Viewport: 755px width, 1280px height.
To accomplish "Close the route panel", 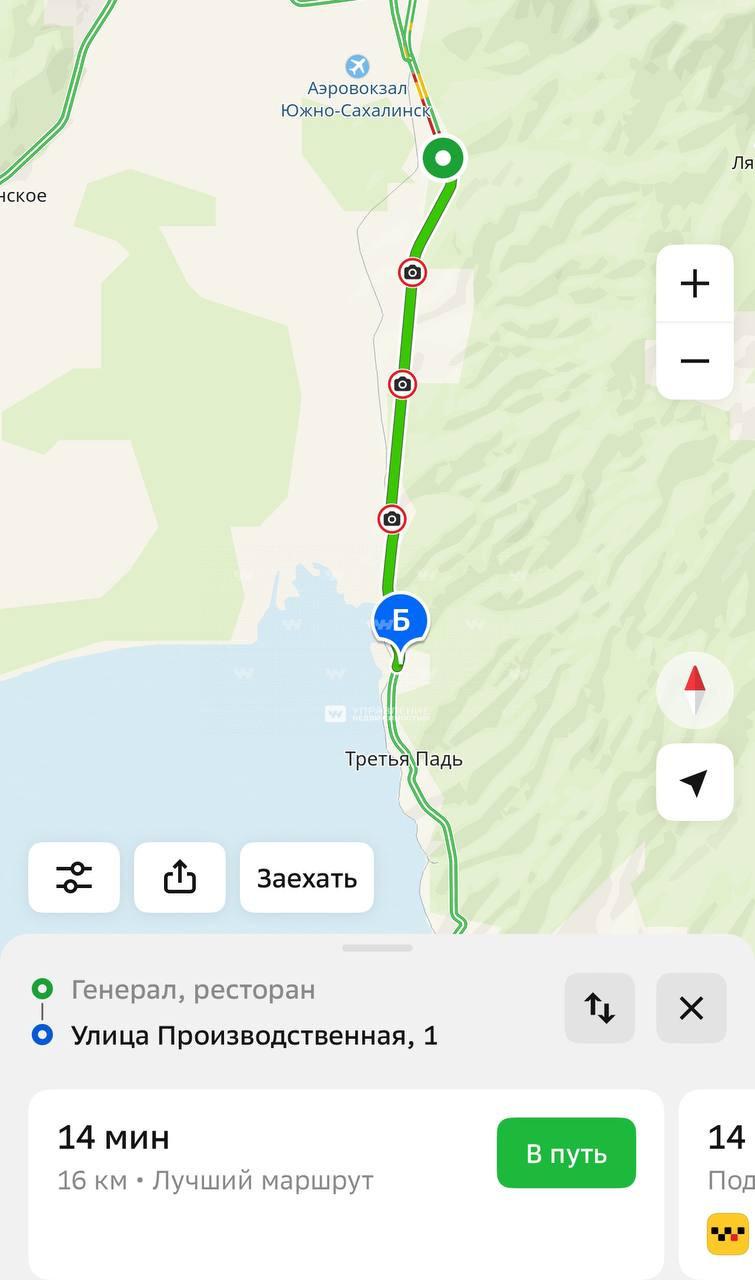I will pos(691,1008).
